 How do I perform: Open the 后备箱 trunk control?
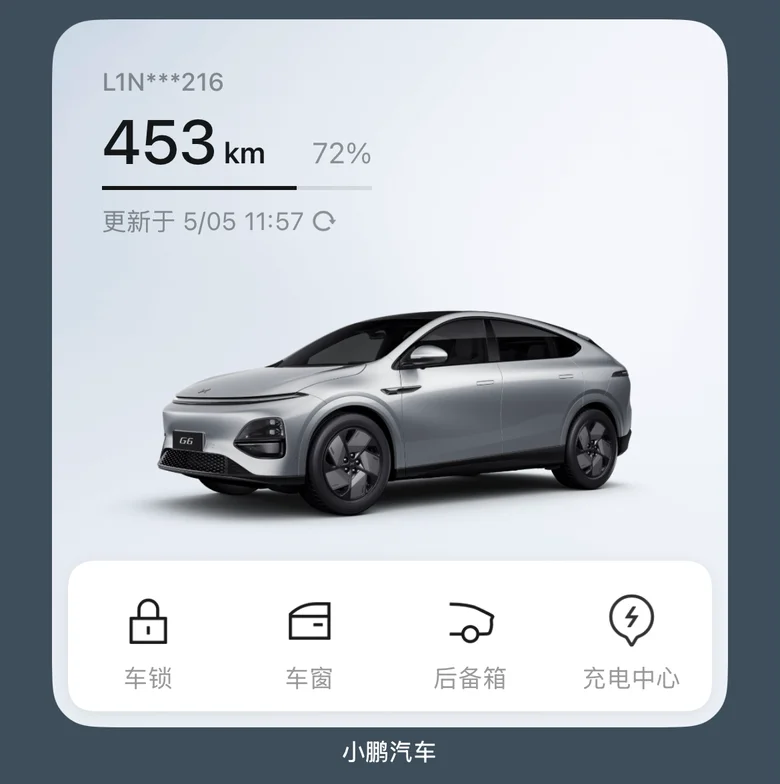(470, 643)
